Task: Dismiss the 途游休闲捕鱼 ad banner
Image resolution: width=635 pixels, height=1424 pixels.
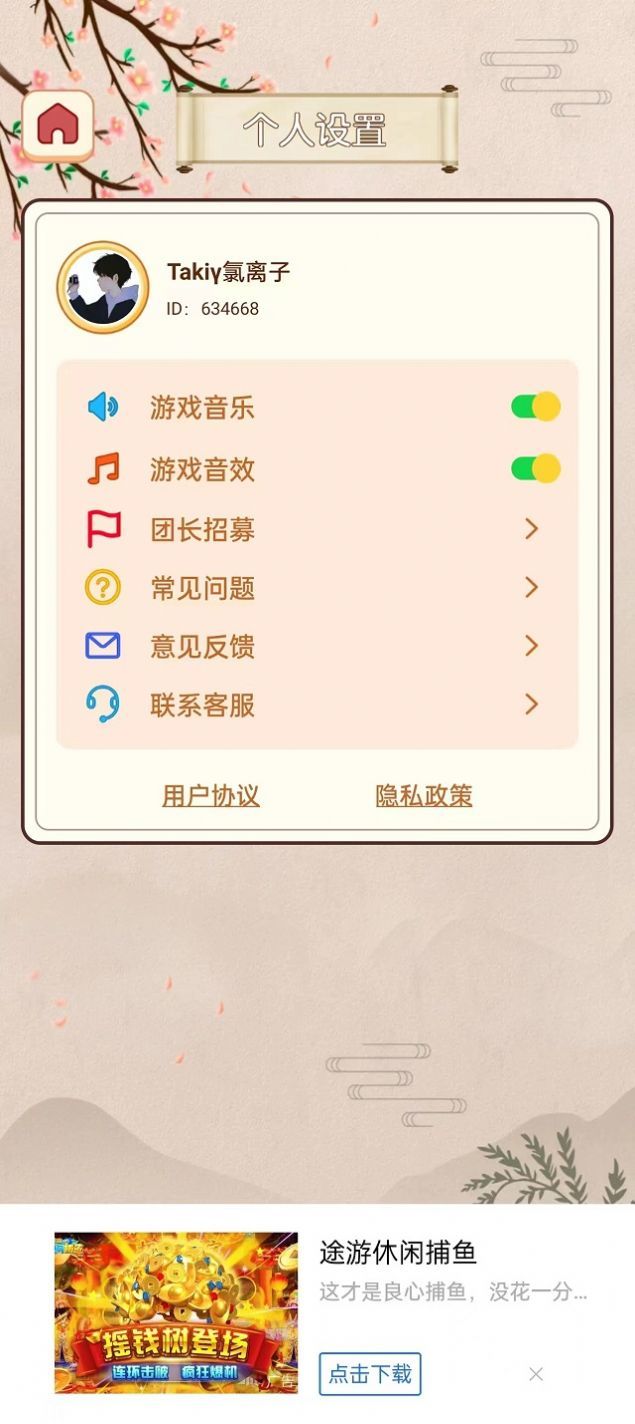Action: pyautogui.click(x=536, y=1374)
